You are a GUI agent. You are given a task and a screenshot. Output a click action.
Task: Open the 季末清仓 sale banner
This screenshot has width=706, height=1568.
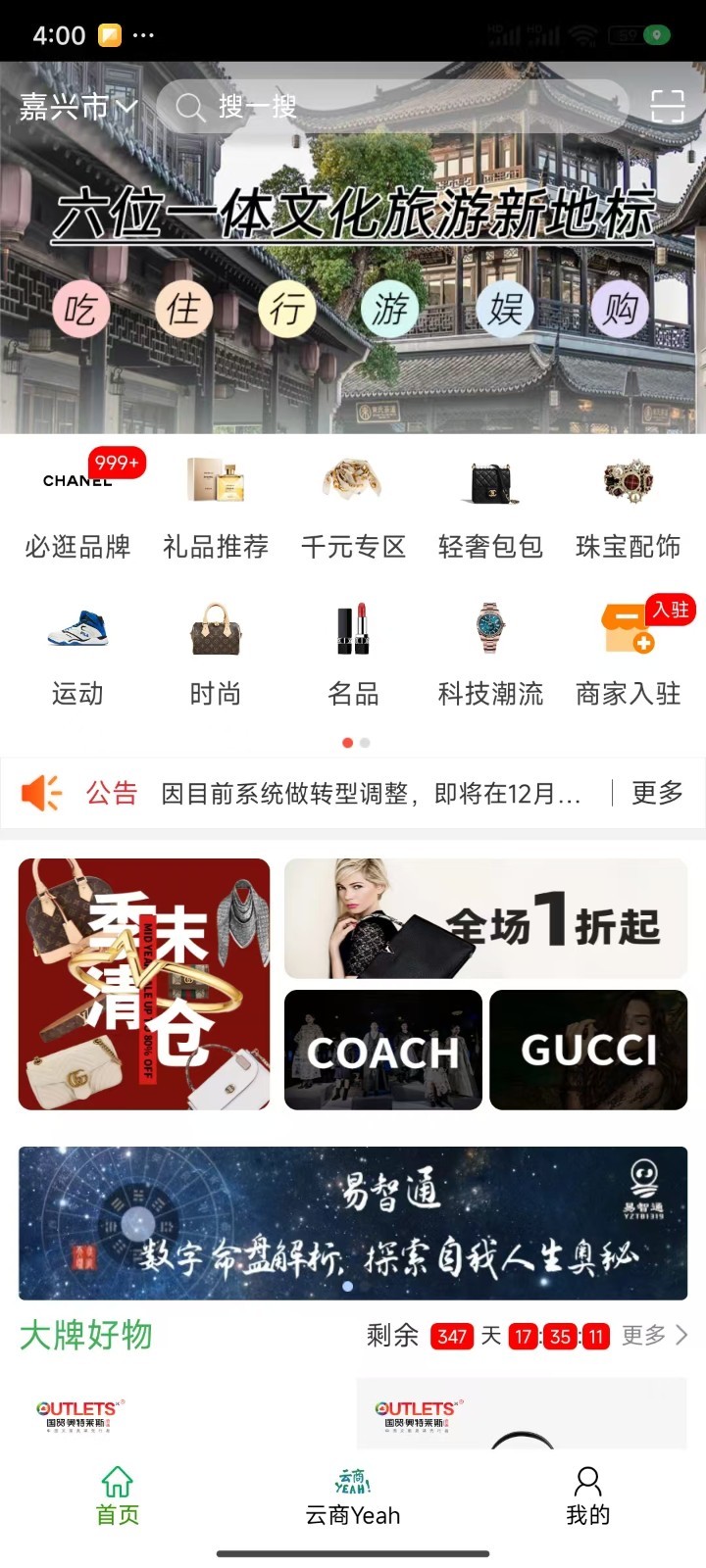tap(144, 984)
